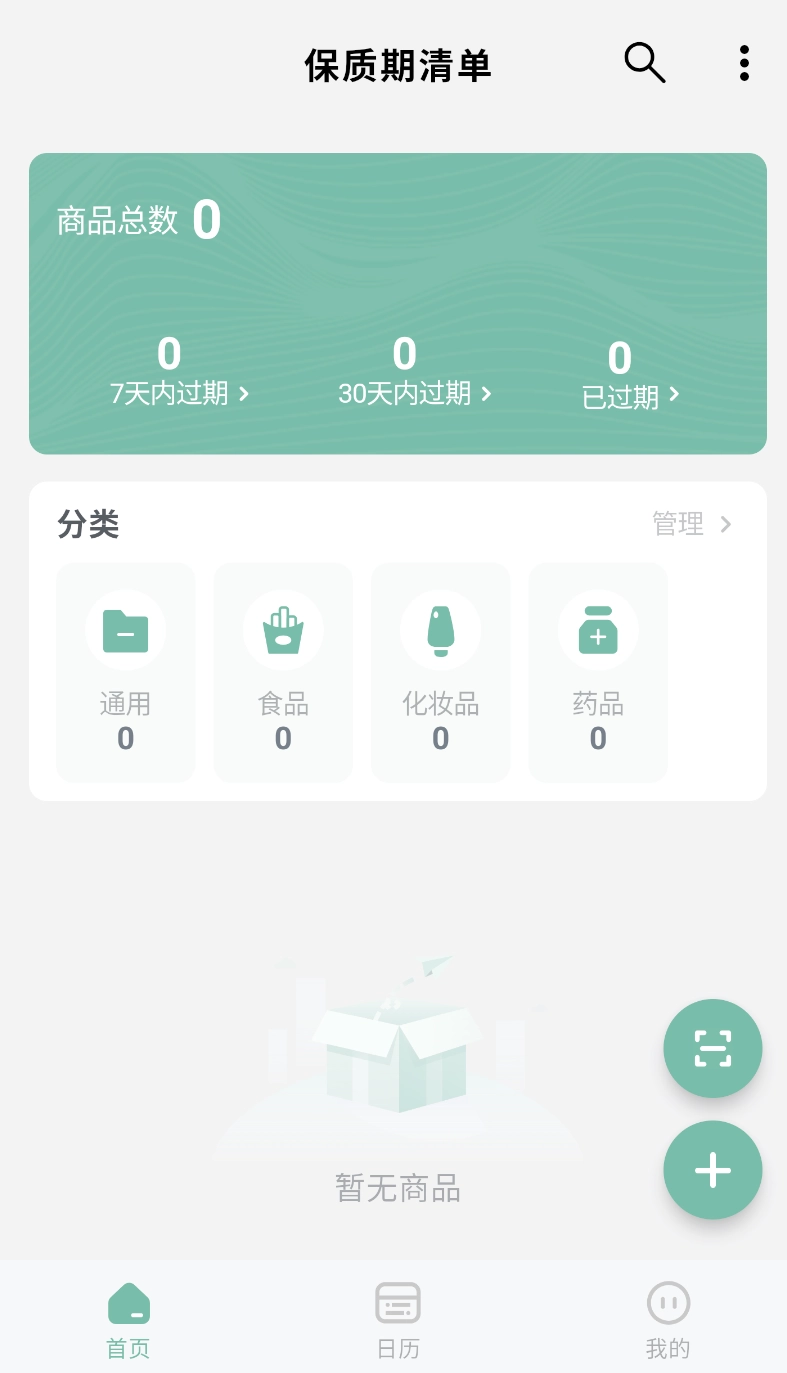Open 管理 to manage categories
Viewport: 787px width, 1373px height.
(x=692, y=523)
